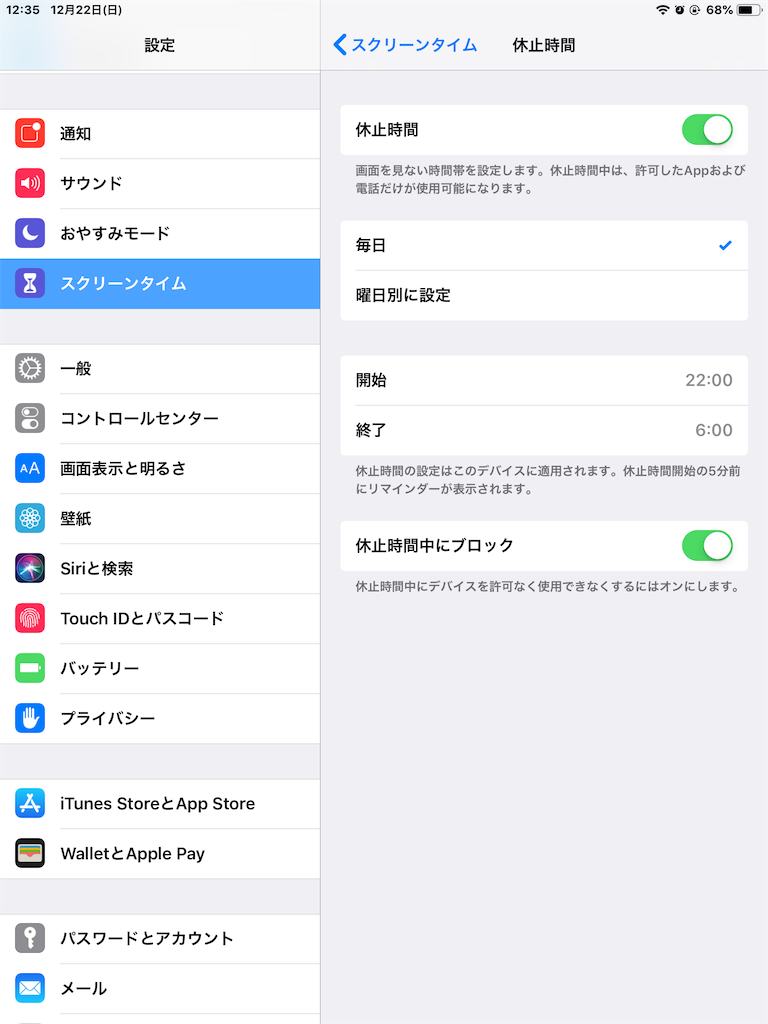Click the Touch IDとパスコード fingerprint icon
Image resolution: width=768 pixels, height=1024 pixels.
coord(29,618)
